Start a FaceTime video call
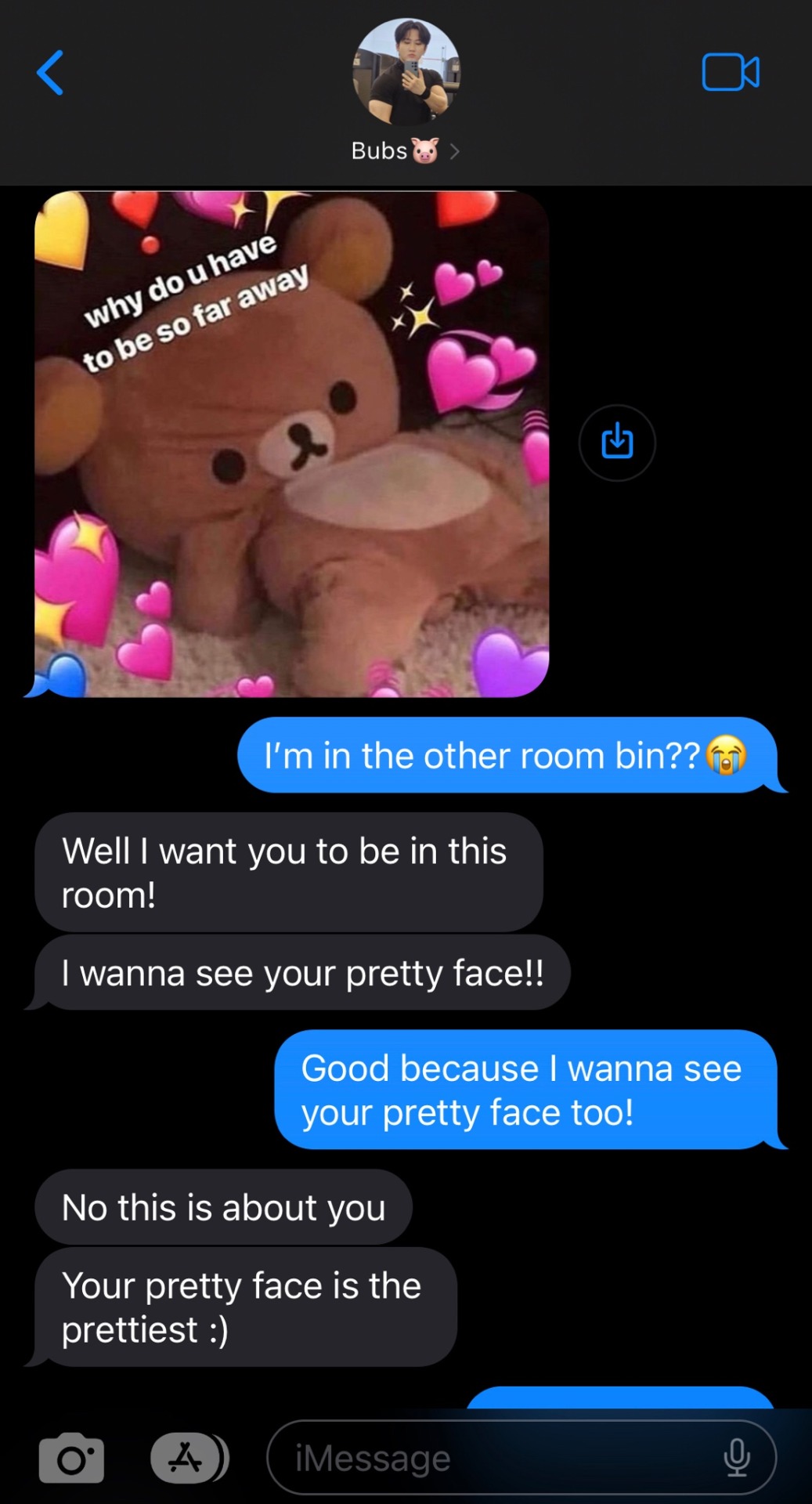Screen dimensions: 812x1504 point(730,73)
